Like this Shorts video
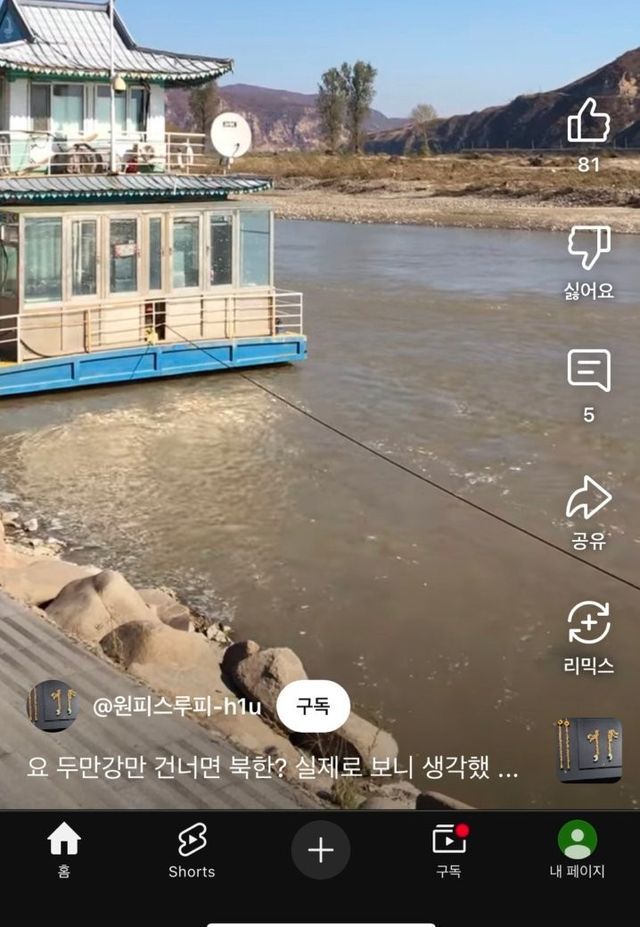 pyautogui.click(x=588, y=122)
